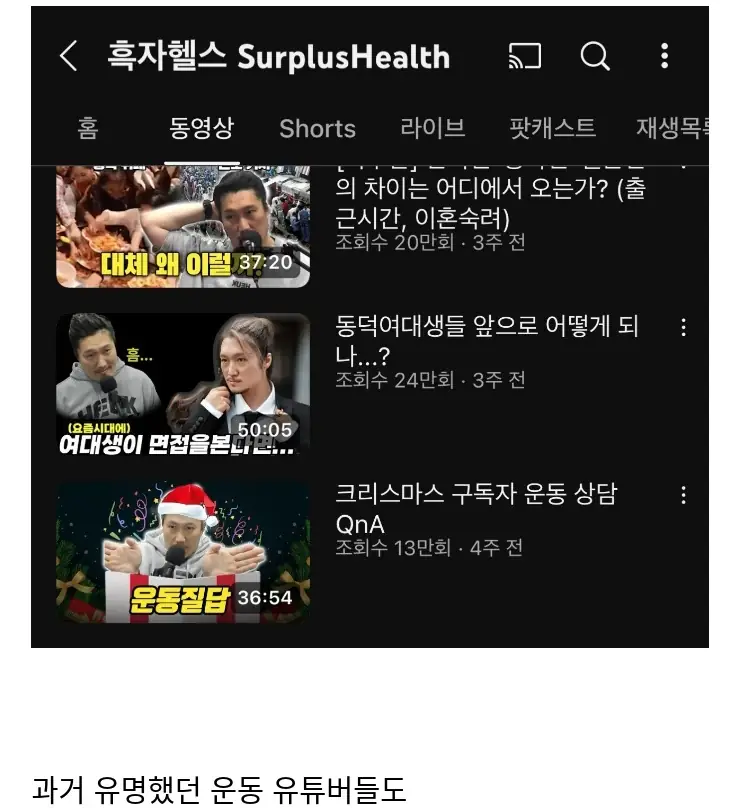This screenshot has height=808, width=740.
Task: Search within the channel
Action: pos(595,56)
